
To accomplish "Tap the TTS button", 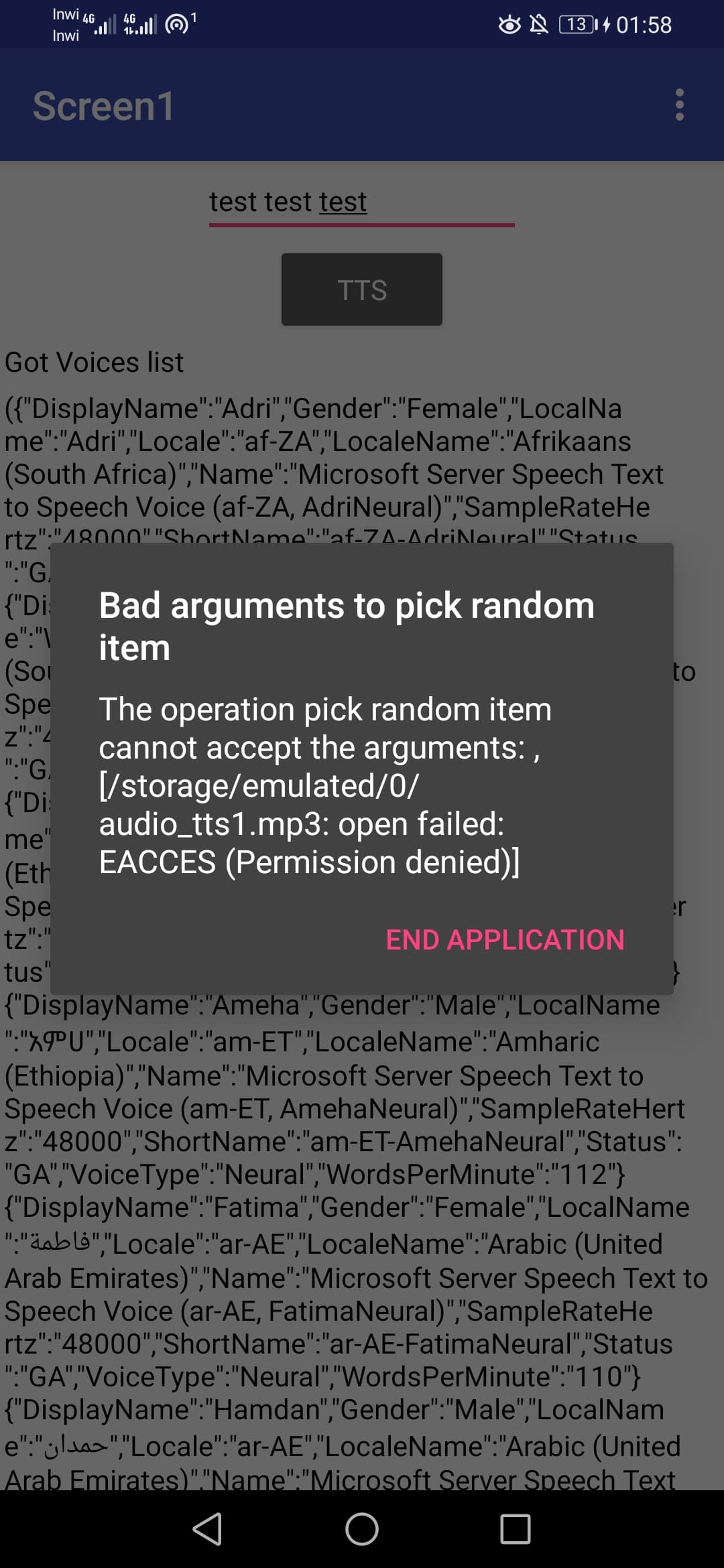I will (x=361, y=289).
